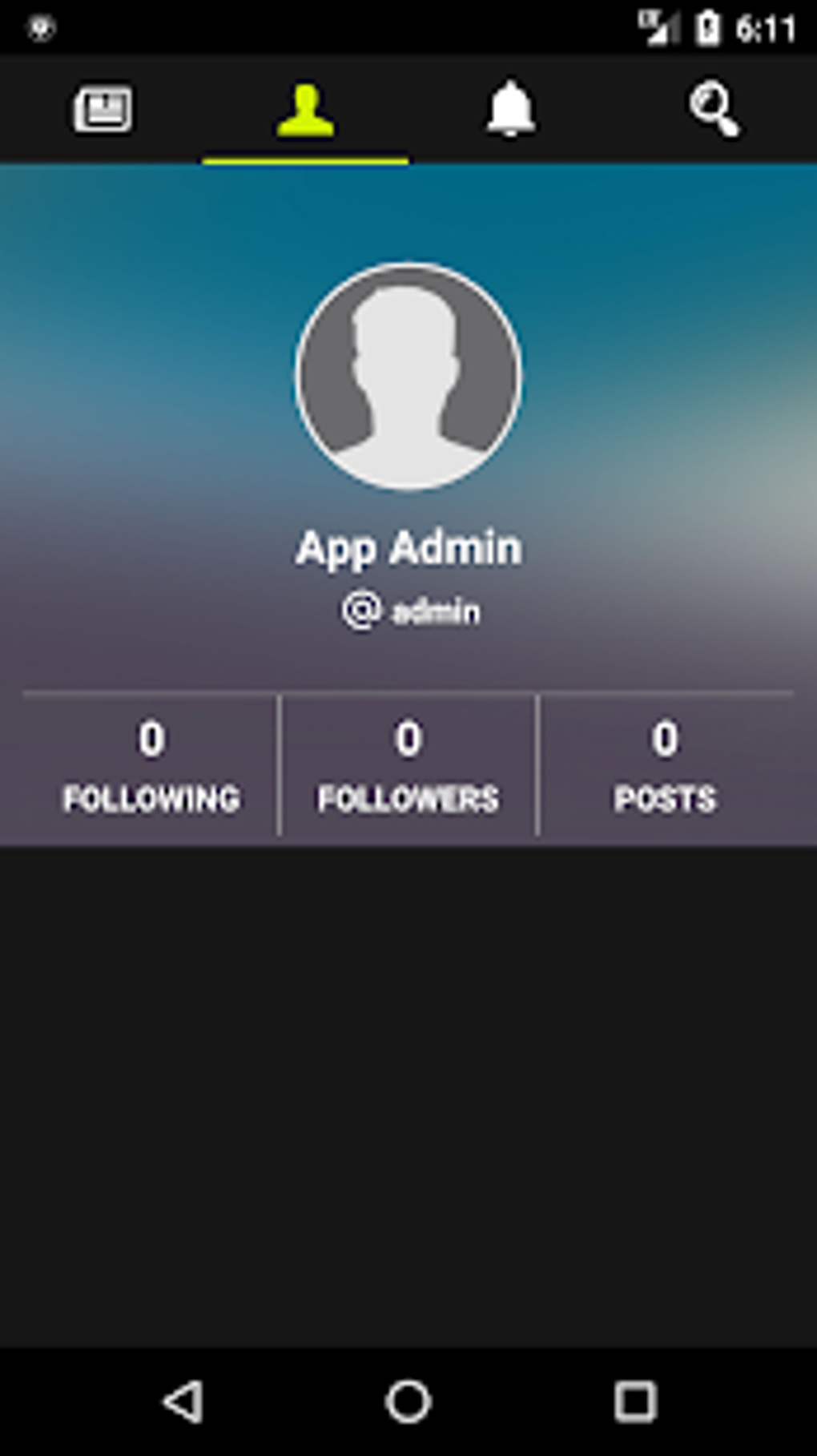
Task: View the Following list
Action: (151, 766)
